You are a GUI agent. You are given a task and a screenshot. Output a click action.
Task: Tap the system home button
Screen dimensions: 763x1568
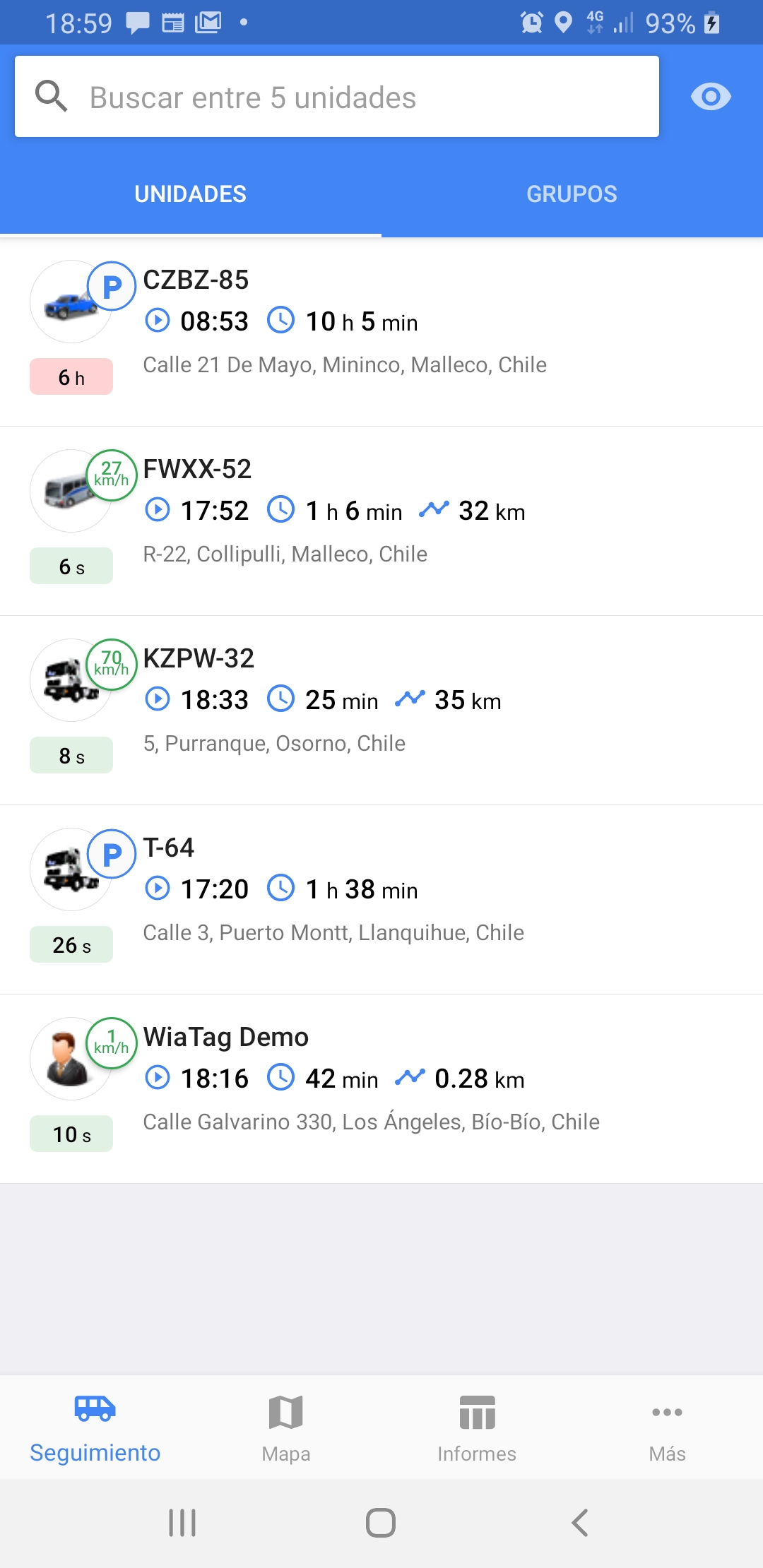coord(381,1523)
